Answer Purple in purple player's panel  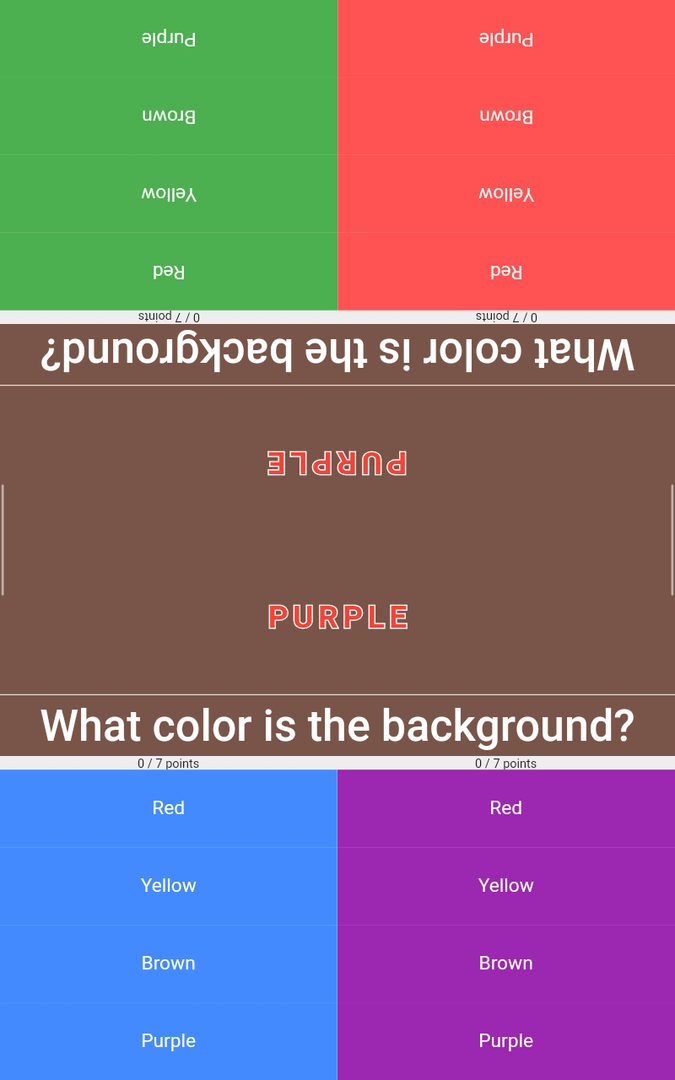point(506,1041)
